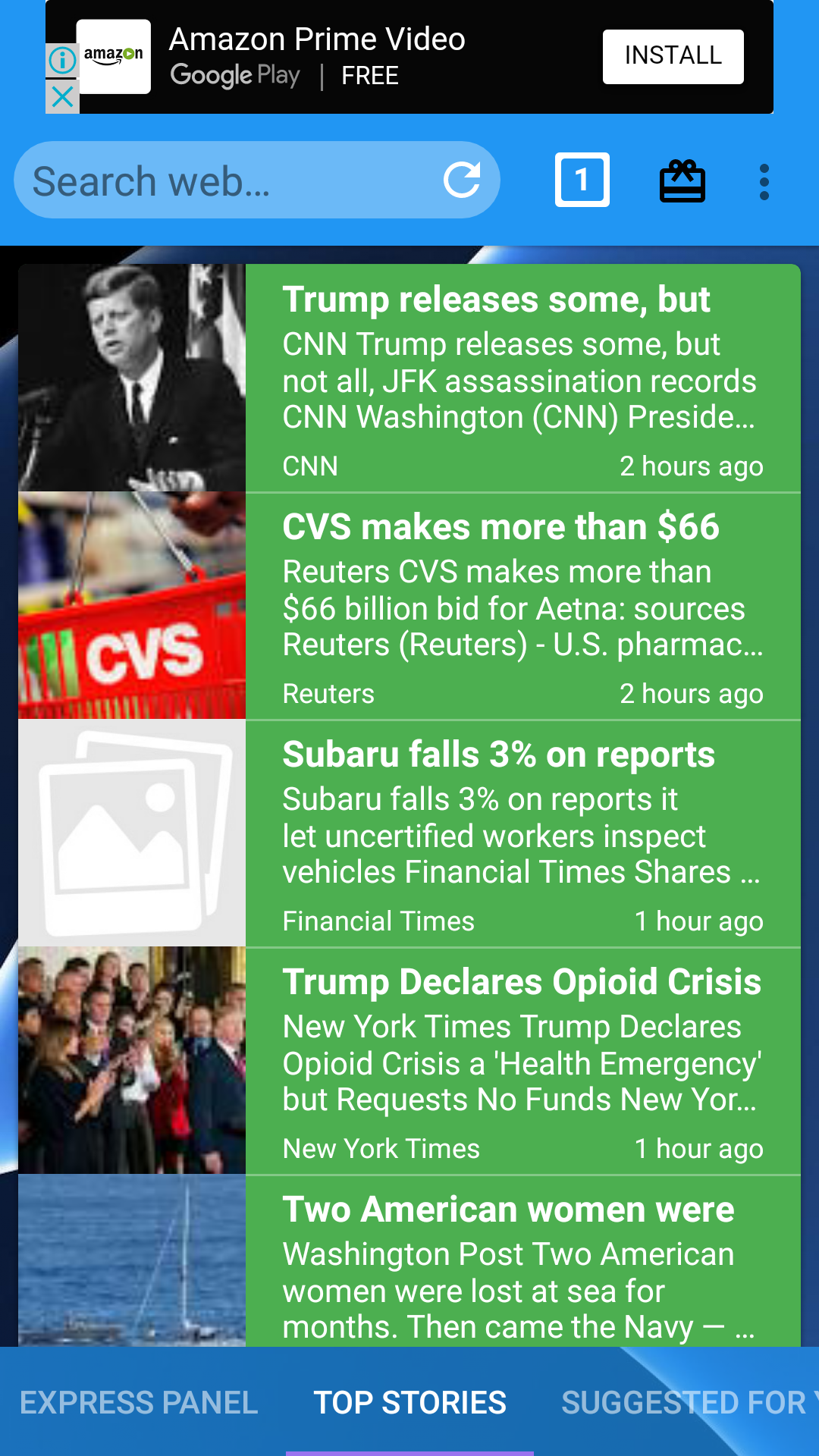
Task: Install Amazon Prime Video from the ad
Action: pyautogui.click(x=673, y=56)
